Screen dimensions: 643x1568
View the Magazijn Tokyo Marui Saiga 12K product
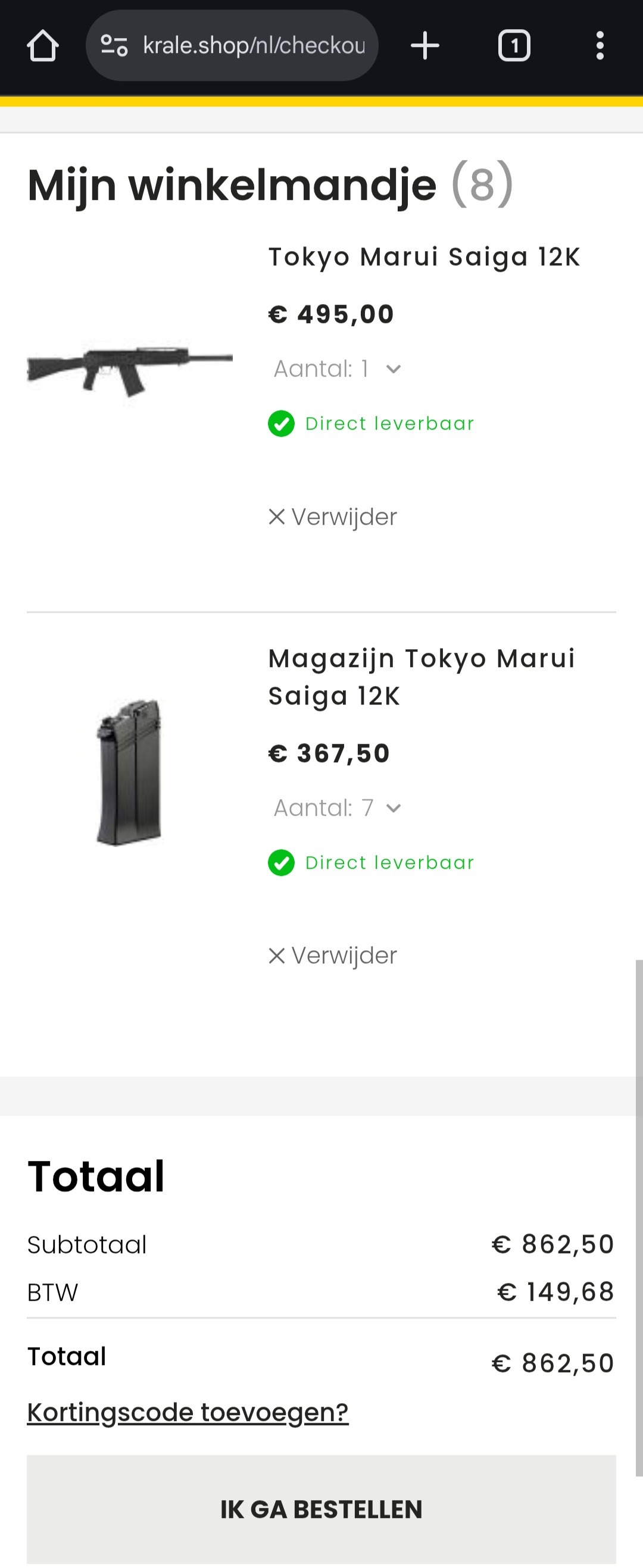point(422,677)
